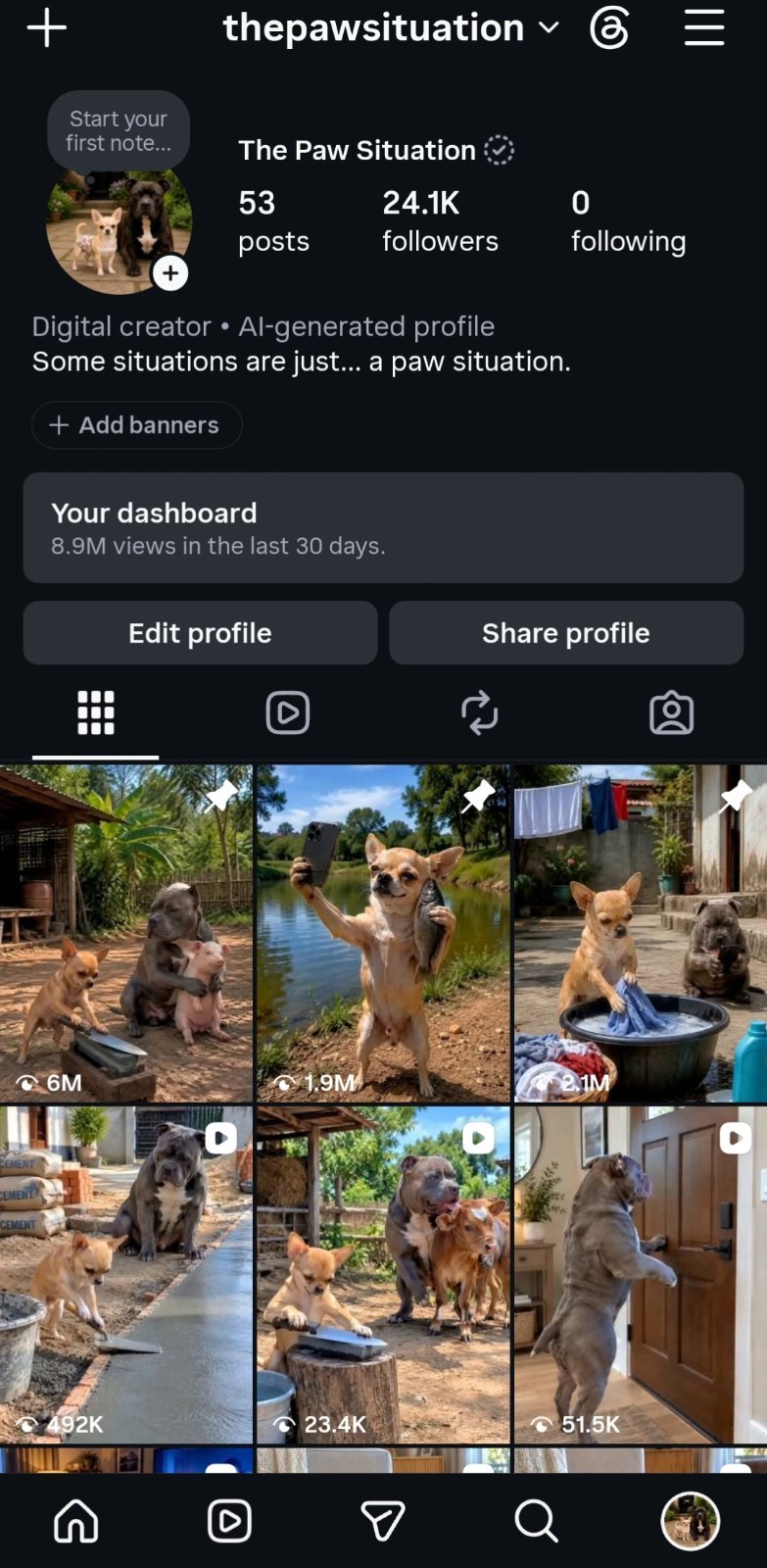The width and height of the screenshot is (767, 1568).
Task: Open the Threads icon
Action: point(609,27)
